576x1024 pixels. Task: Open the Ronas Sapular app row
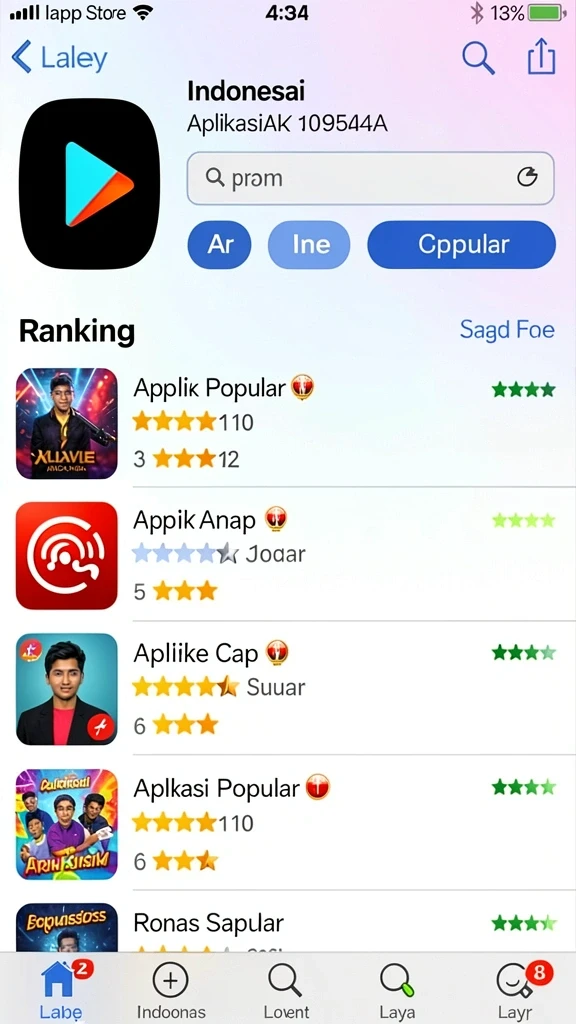288,925
